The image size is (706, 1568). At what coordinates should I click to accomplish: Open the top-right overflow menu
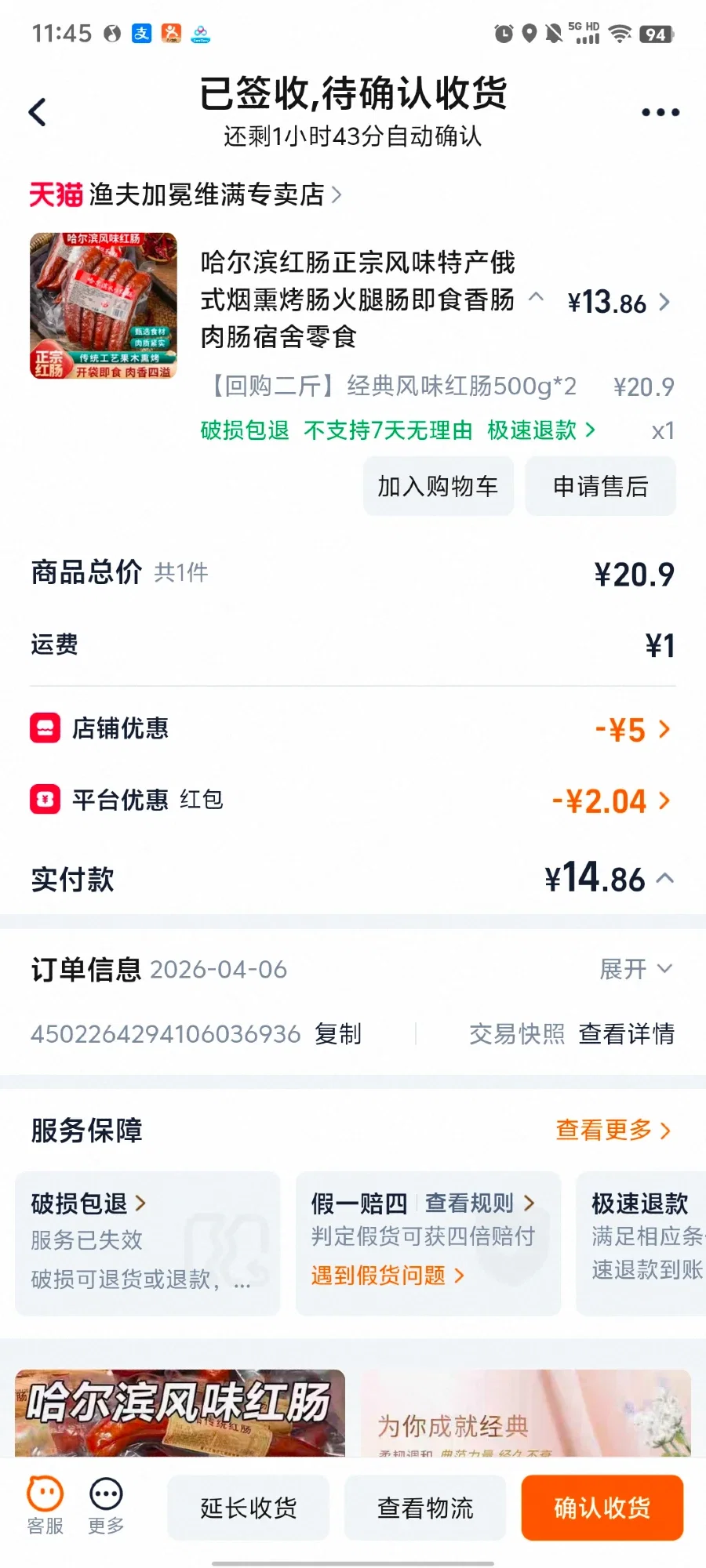[659, 111]
